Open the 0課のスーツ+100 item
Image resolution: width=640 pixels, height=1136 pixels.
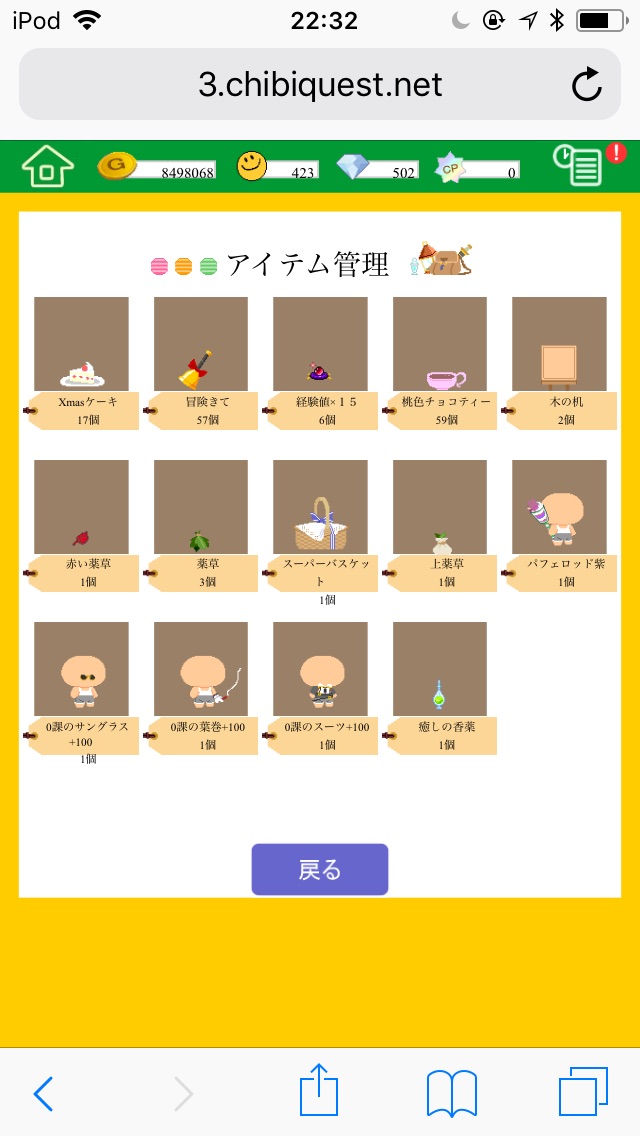[320, 670]
